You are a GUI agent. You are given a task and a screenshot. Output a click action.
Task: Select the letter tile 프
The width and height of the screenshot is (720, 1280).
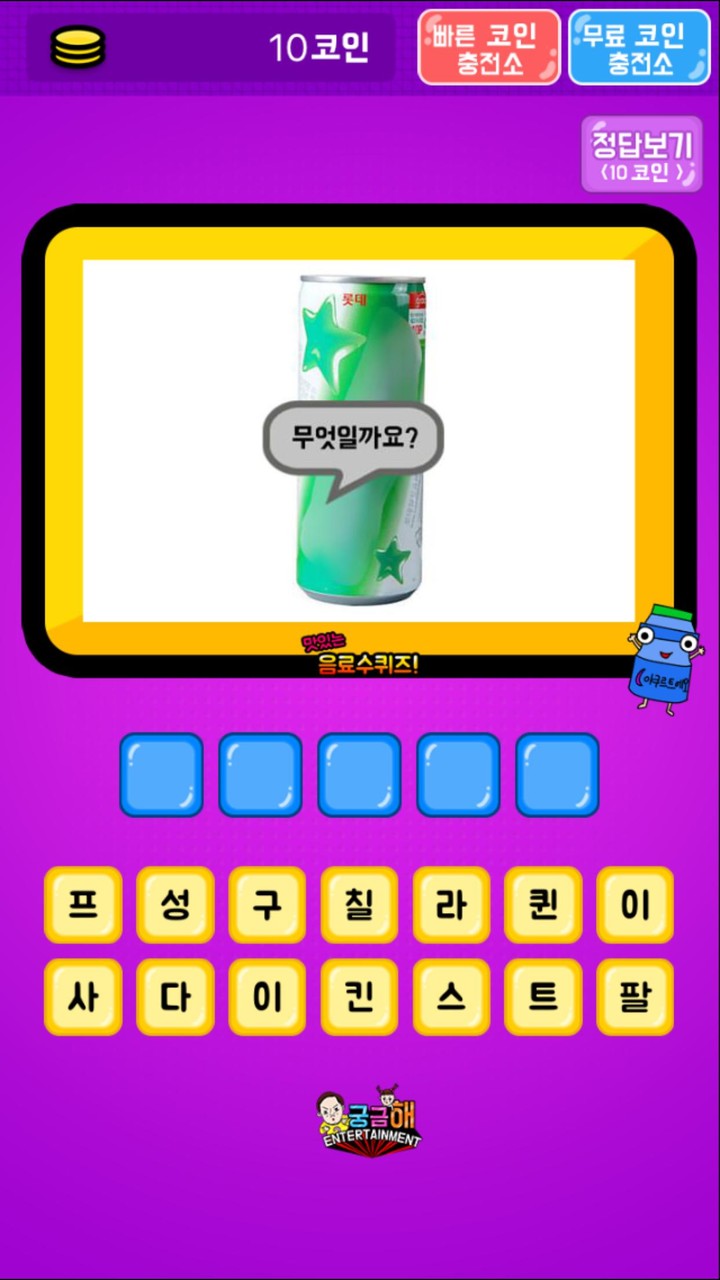pos(83,905)
